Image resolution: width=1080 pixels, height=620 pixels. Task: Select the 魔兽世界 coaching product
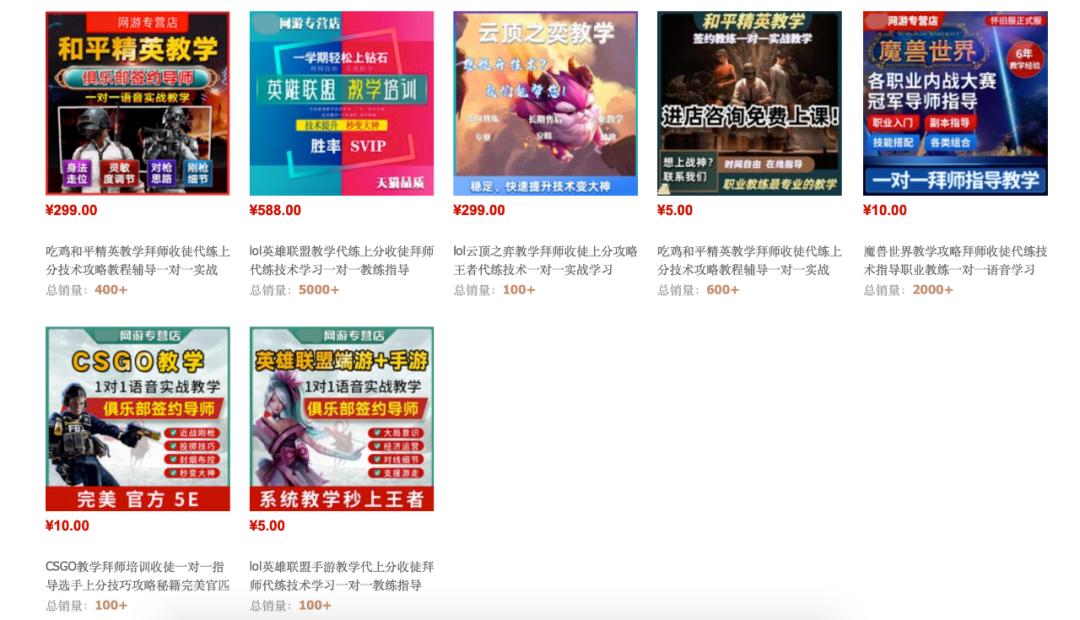(x=955, y=104)
